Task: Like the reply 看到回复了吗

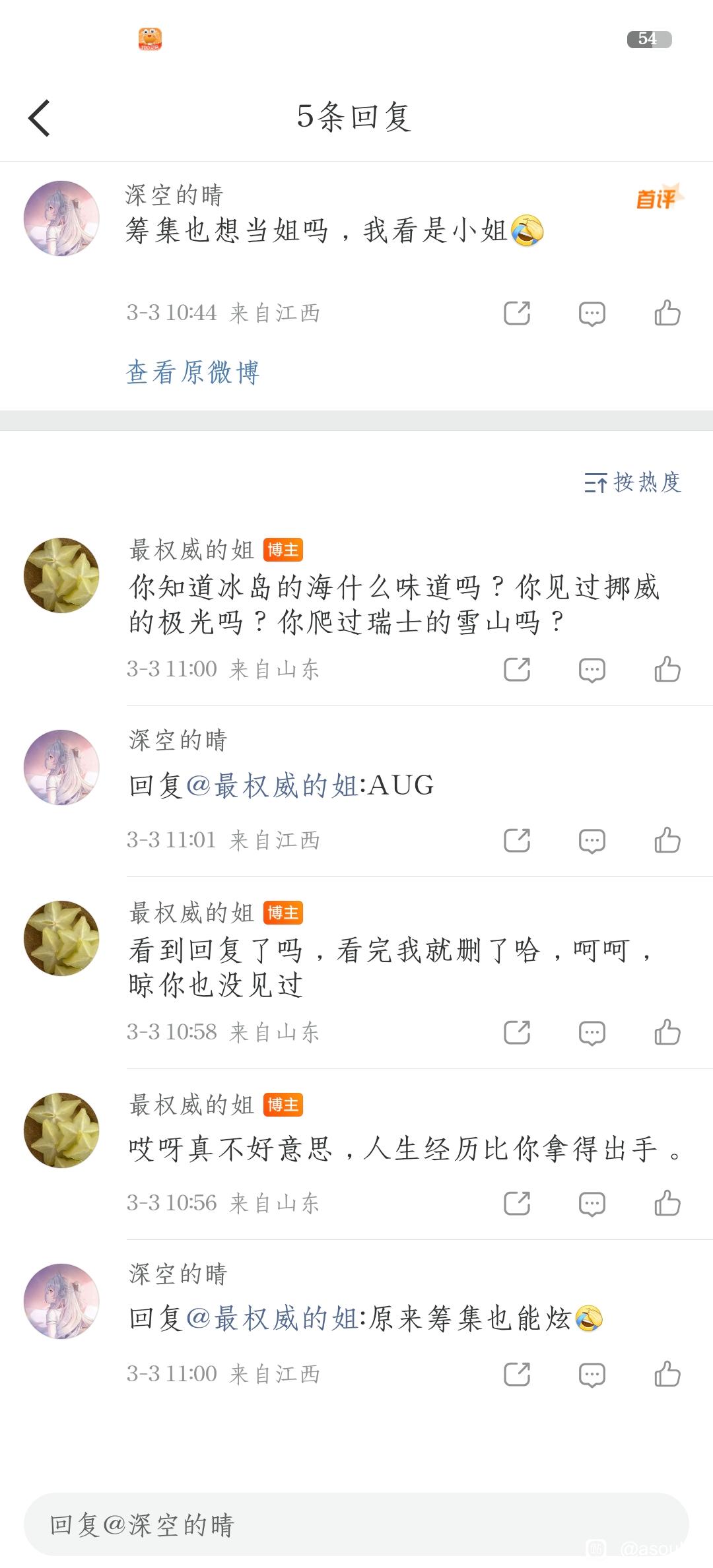Action: click(x=667, y=1032)
